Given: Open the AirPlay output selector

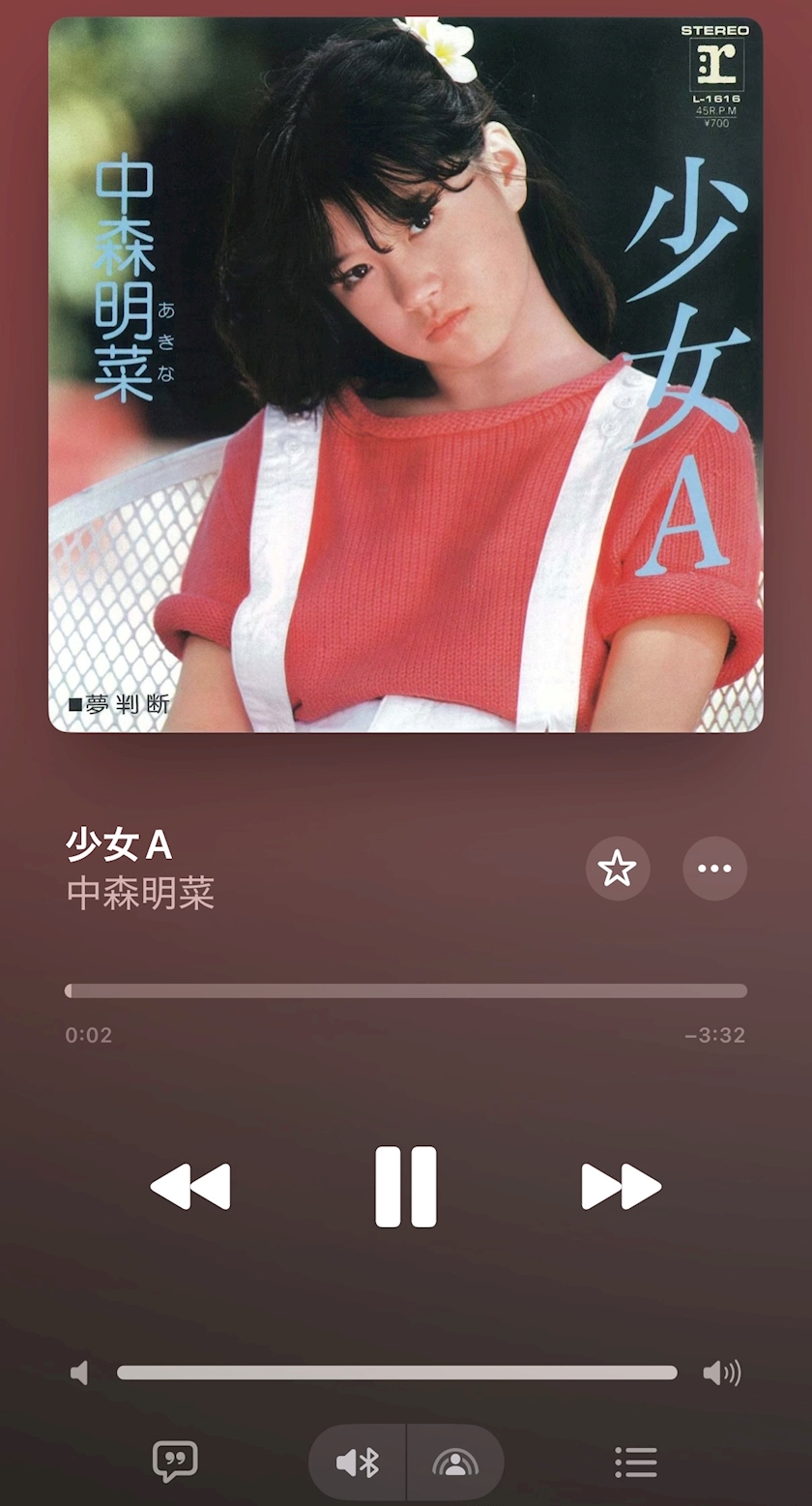Looking at the screenshot, I should pyautogui.click(x=455, y=1462).
